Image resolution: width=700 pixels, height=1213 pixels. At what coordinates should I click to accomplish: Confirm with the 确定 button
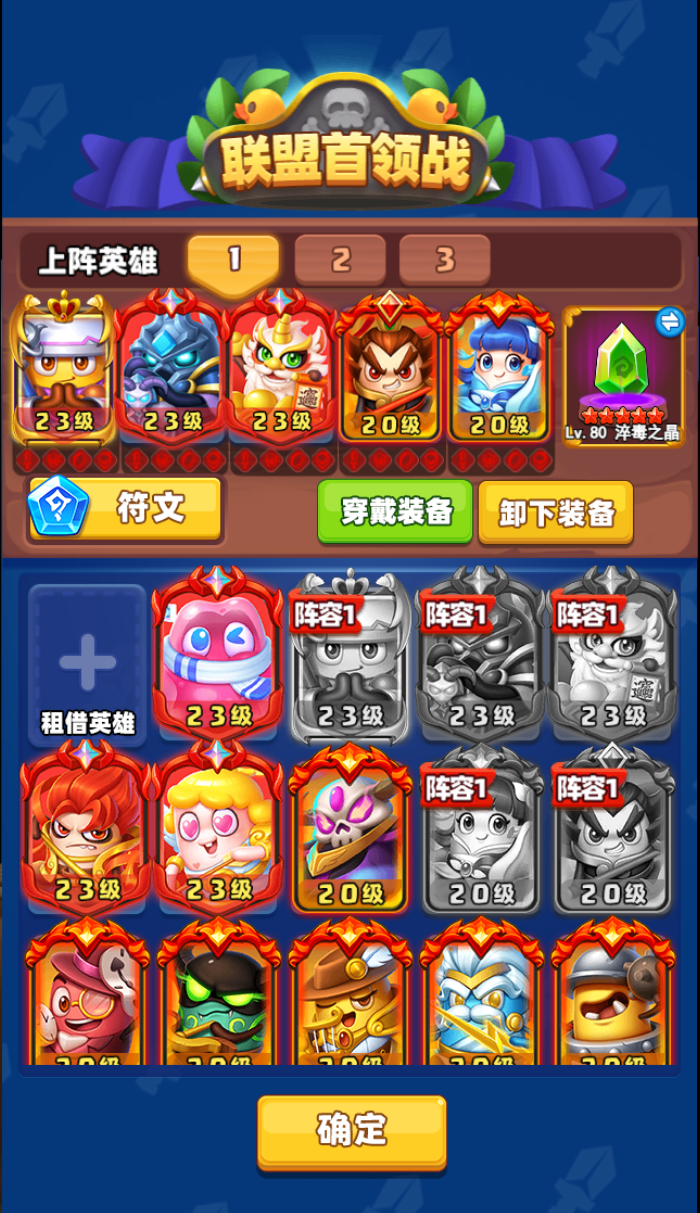[x=351, y=1131]
